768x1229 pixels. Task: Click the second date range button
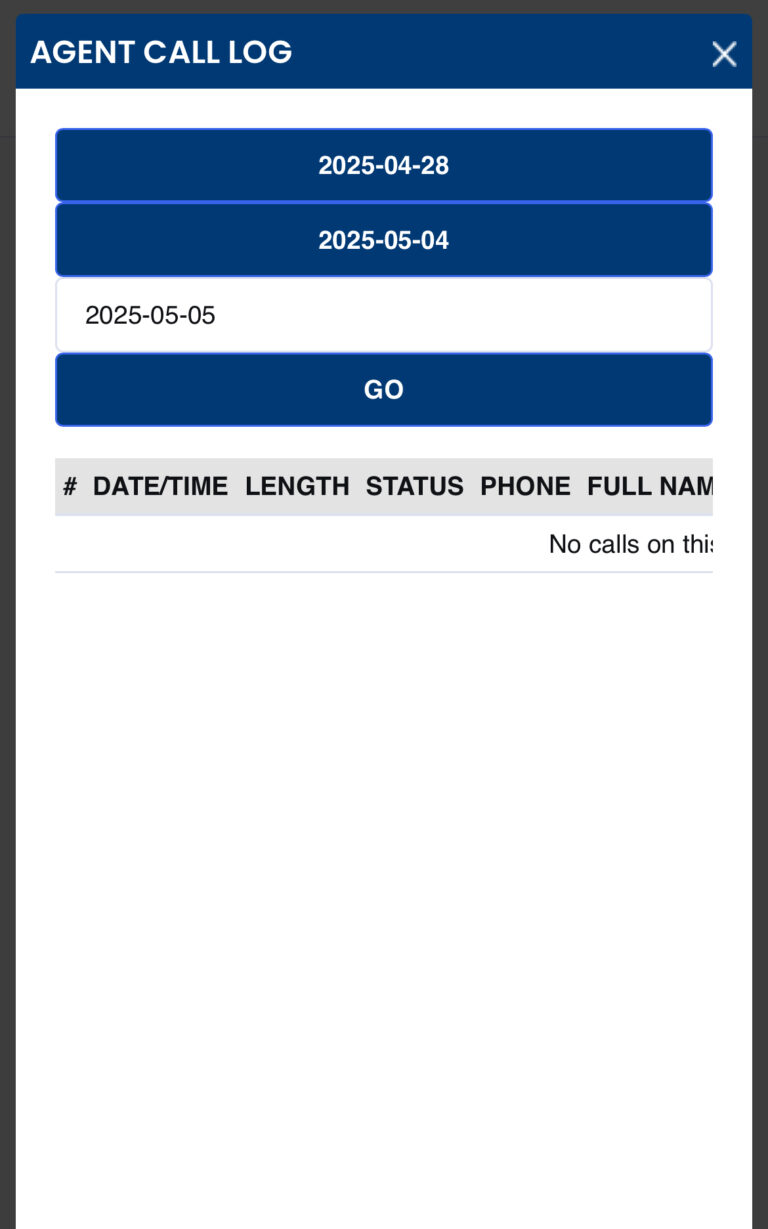pos(384,239)
